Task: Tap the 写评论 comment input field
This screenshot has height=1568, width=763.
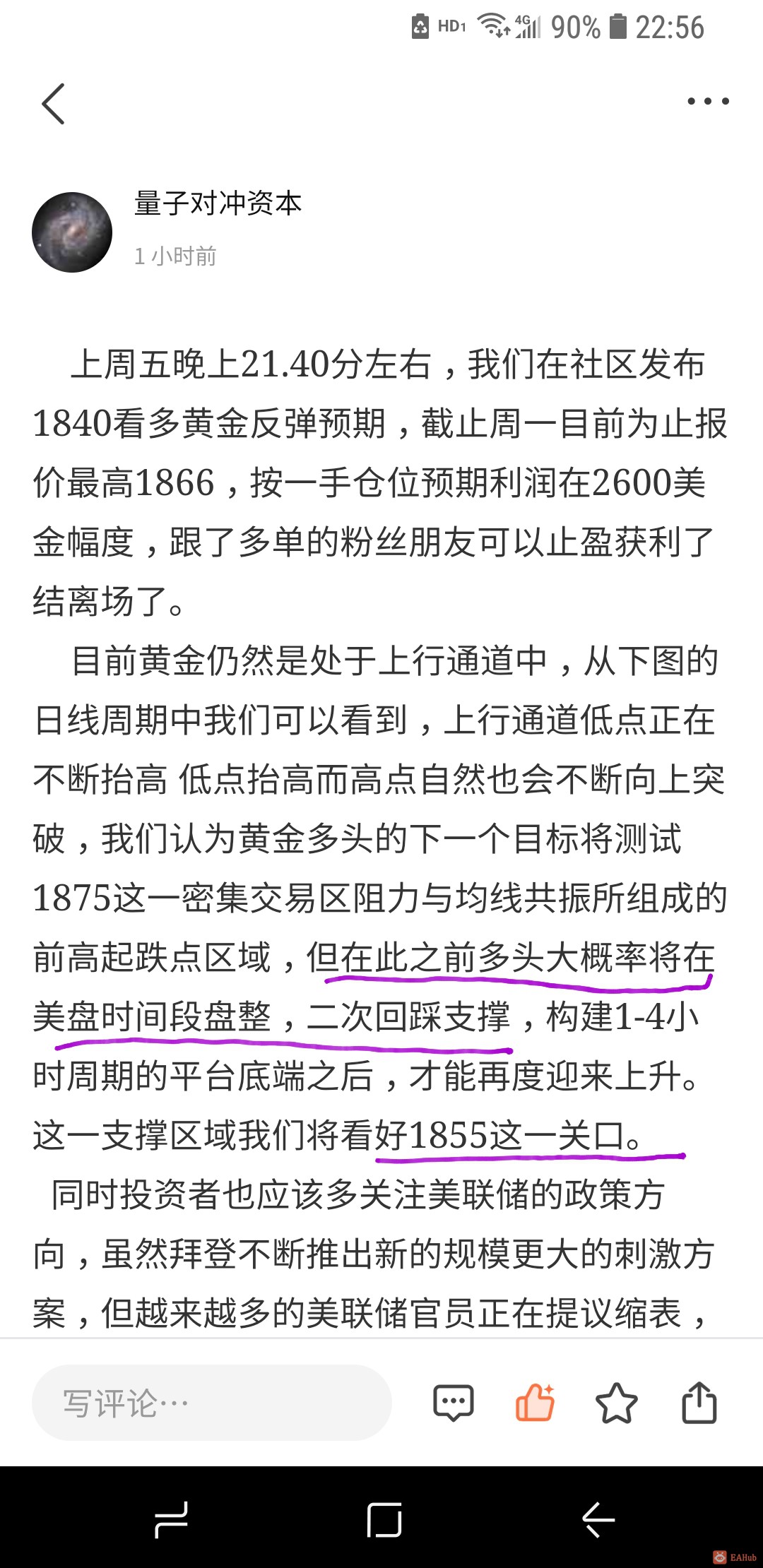Action: 211,1403
